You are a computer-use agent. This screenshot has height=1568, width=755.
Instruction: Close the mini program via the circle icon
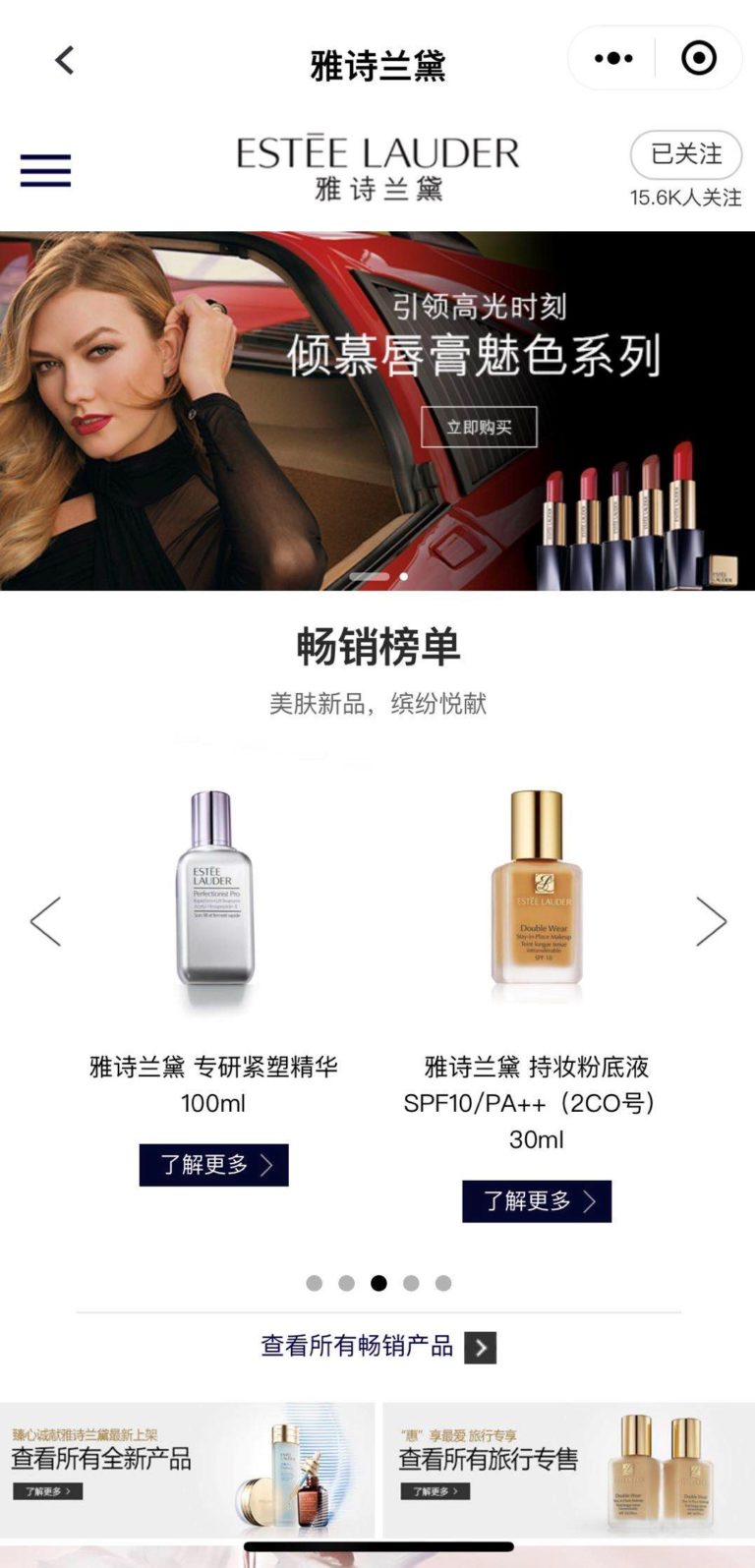click(x=699, y=59)
